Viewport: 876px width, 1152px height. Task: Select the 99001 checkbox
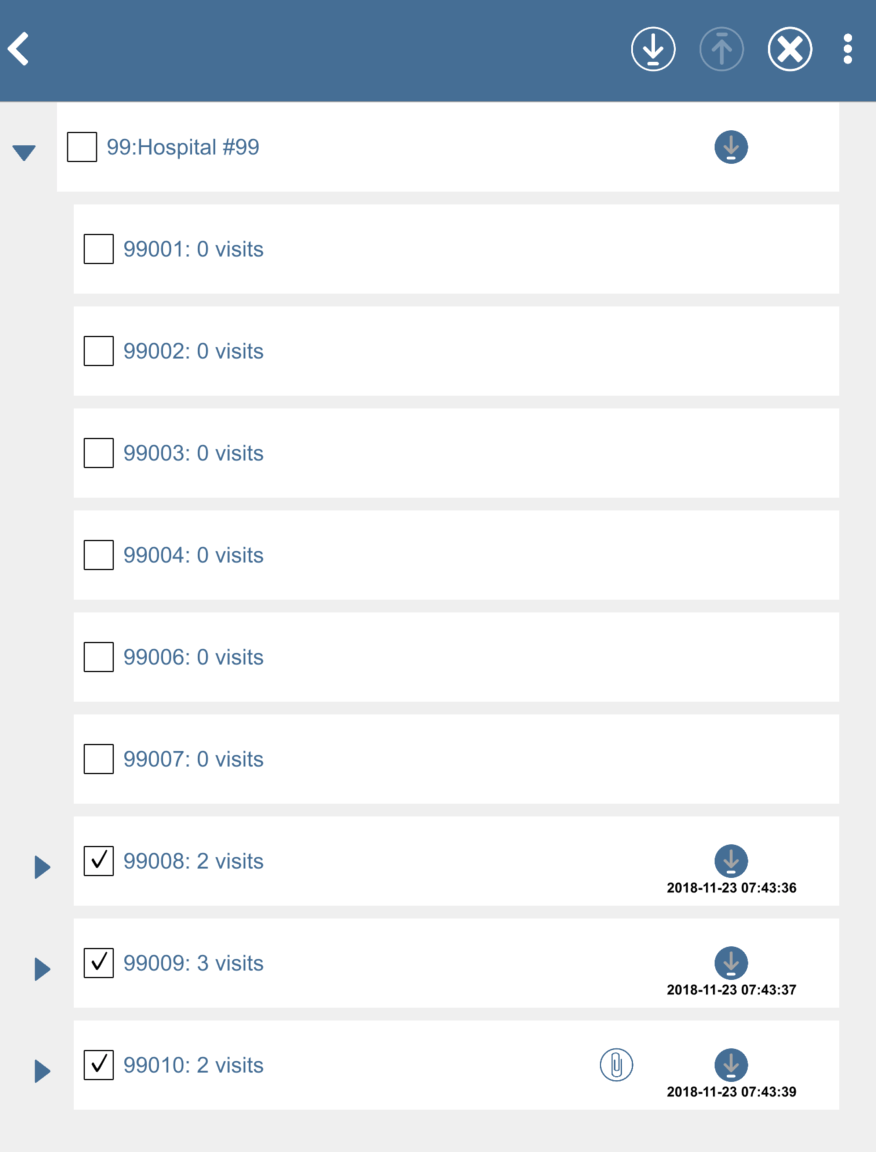98,249
